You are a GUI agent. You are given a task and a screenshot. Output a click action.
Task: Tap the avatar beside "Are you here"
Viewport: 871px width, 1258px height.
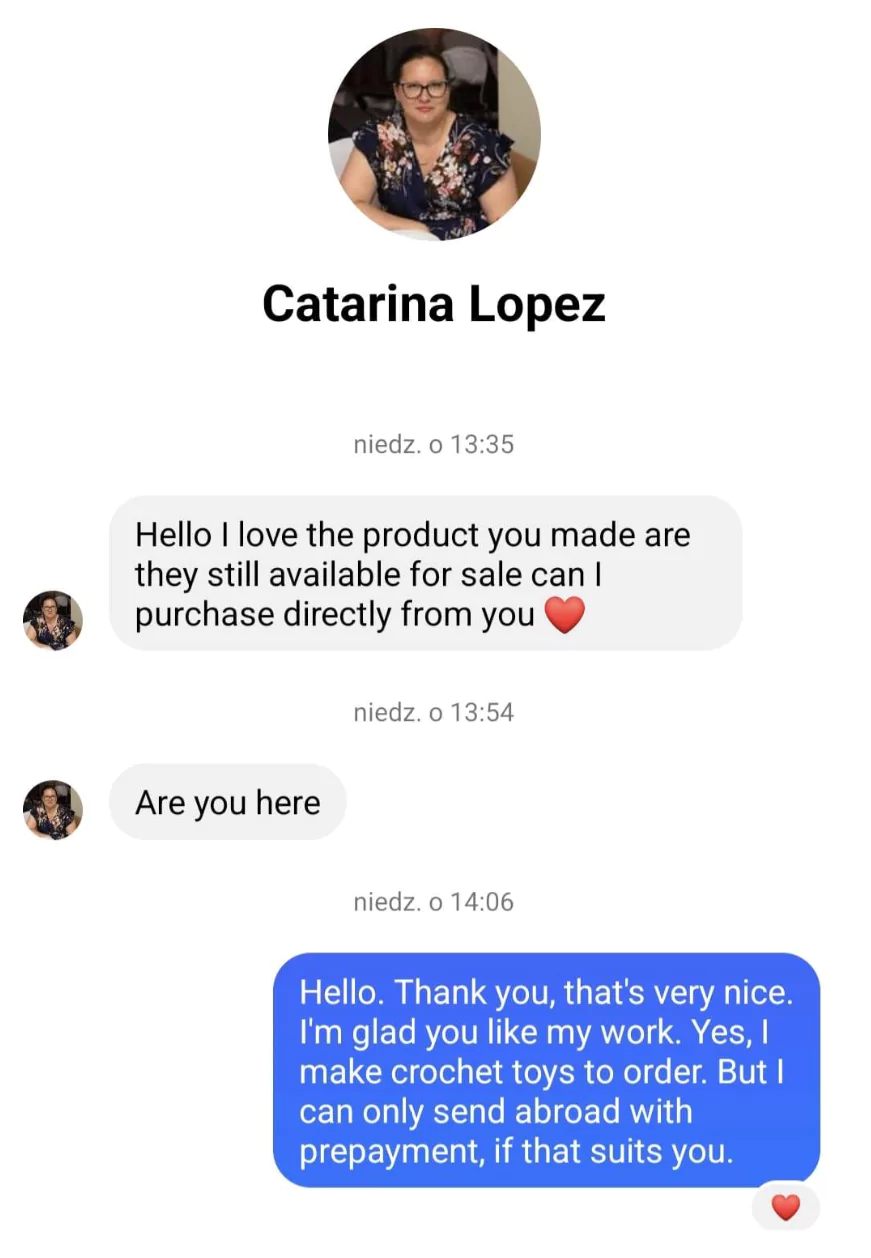click(53, 809)
